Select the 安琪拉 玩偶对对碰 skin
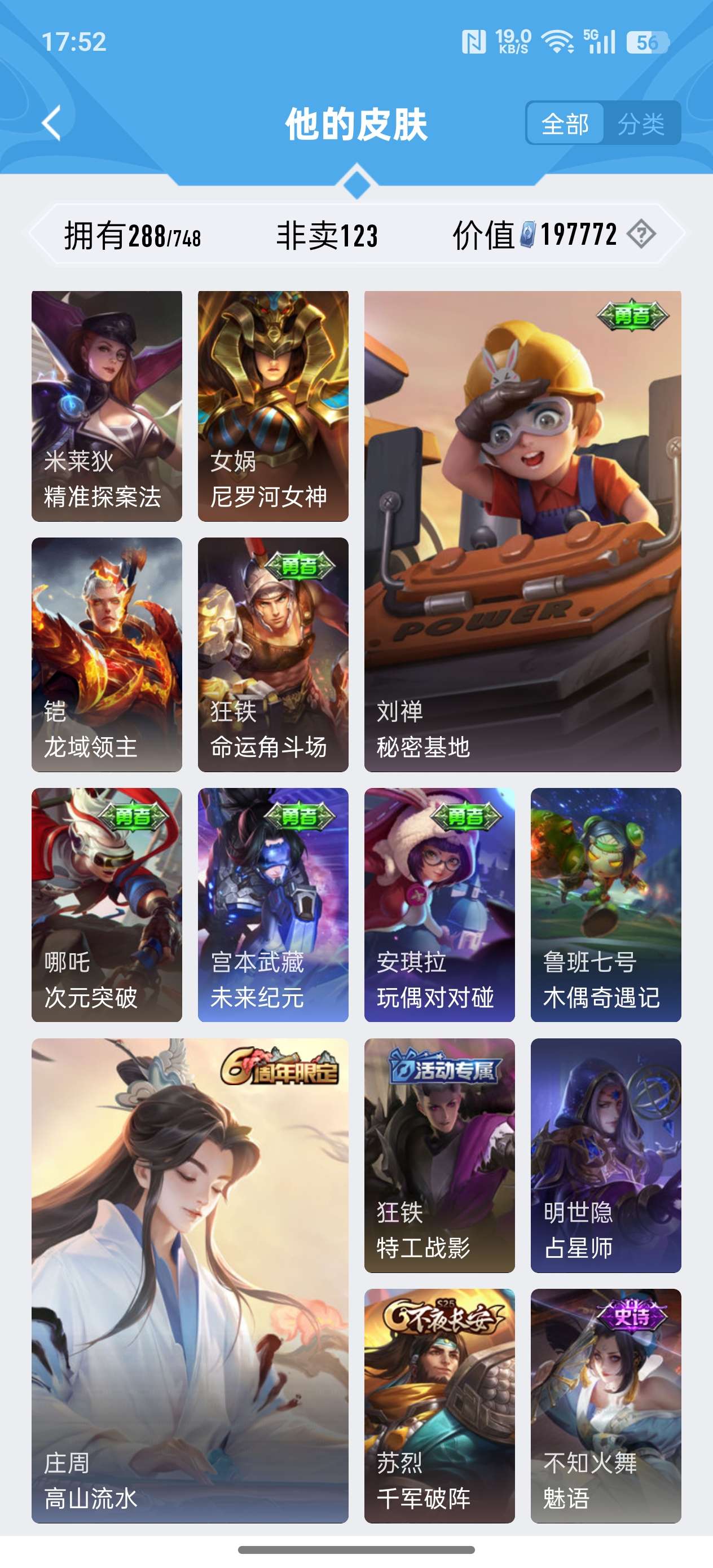Viewport: 713px width, 1568px height. pos(439,905)
